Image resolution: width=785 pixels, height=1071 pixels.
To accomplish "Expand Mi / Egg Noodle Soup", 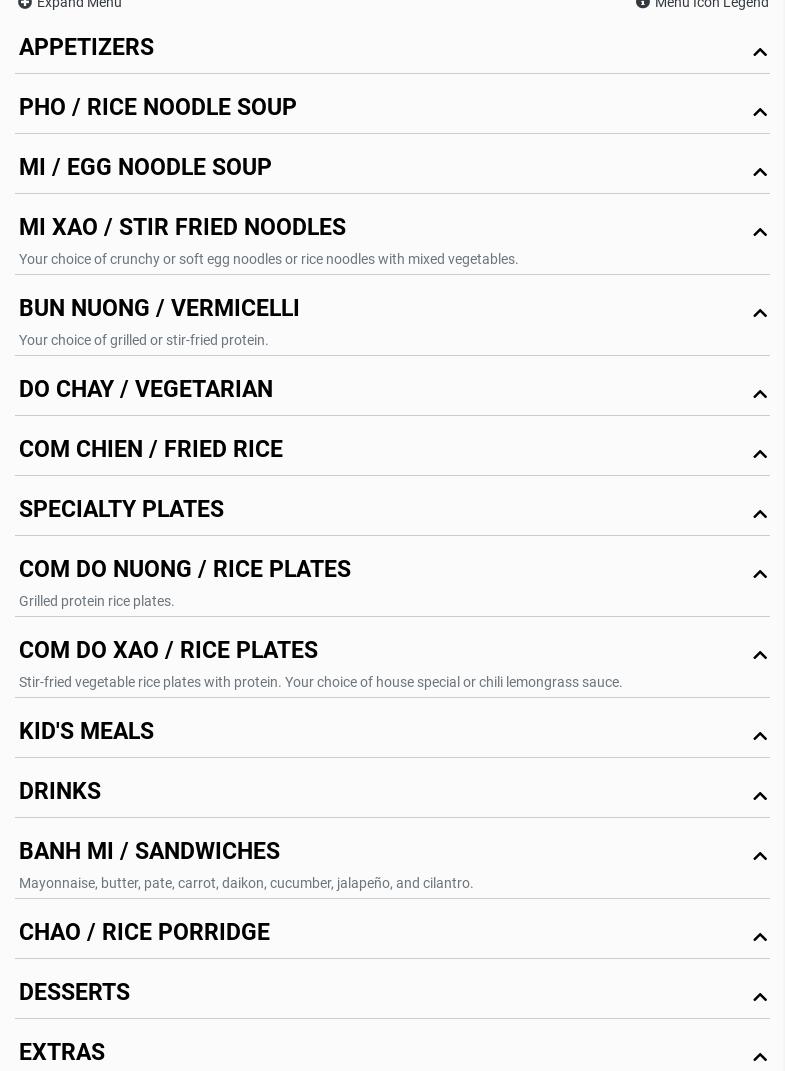I will point(145,168).
